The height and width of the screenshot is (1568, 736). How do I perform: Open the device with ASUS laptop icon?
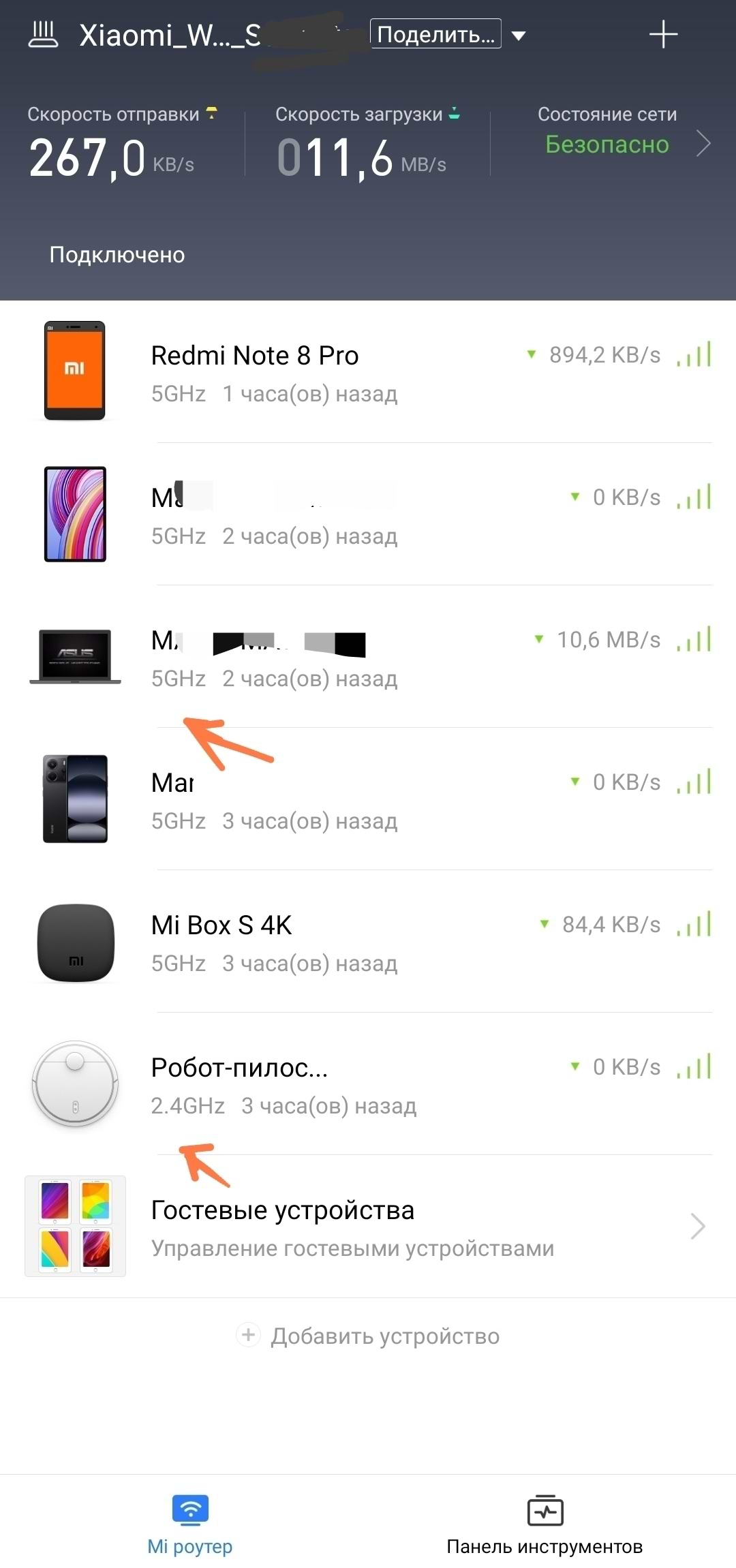(368, 656)
